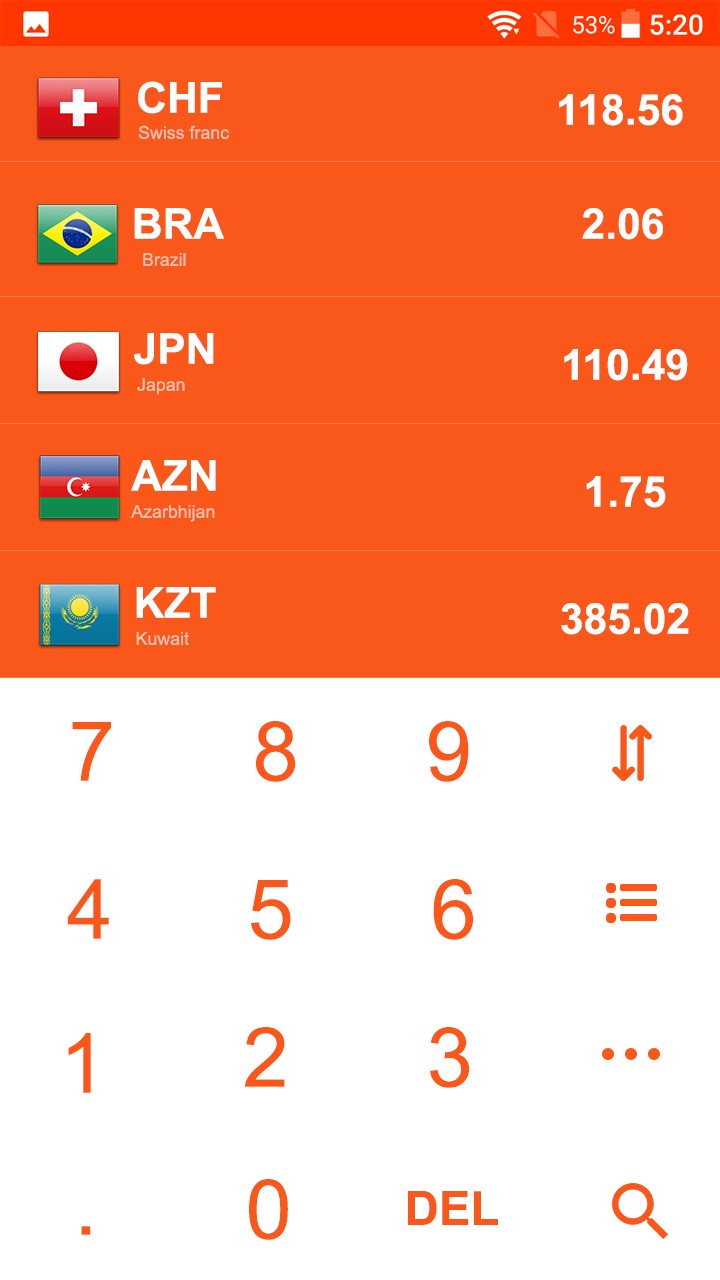Tap the 6 key

(x=452, y=910)
